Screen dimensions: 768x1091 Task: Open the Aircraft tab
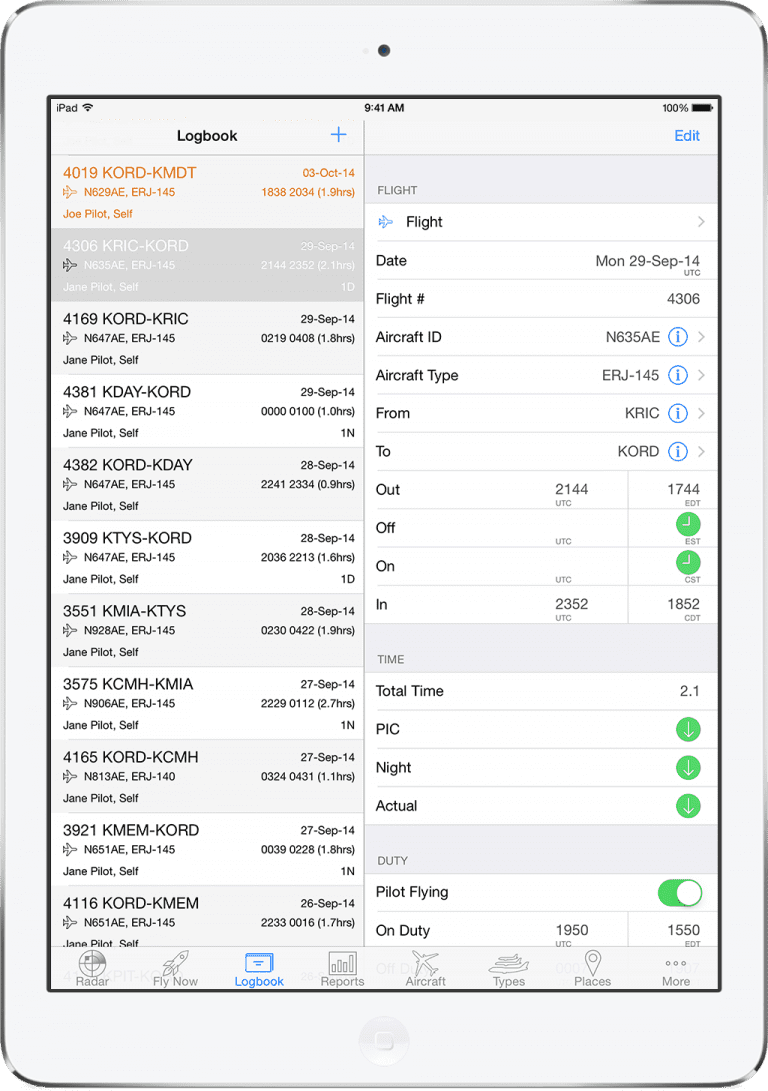tap(426, 969)
